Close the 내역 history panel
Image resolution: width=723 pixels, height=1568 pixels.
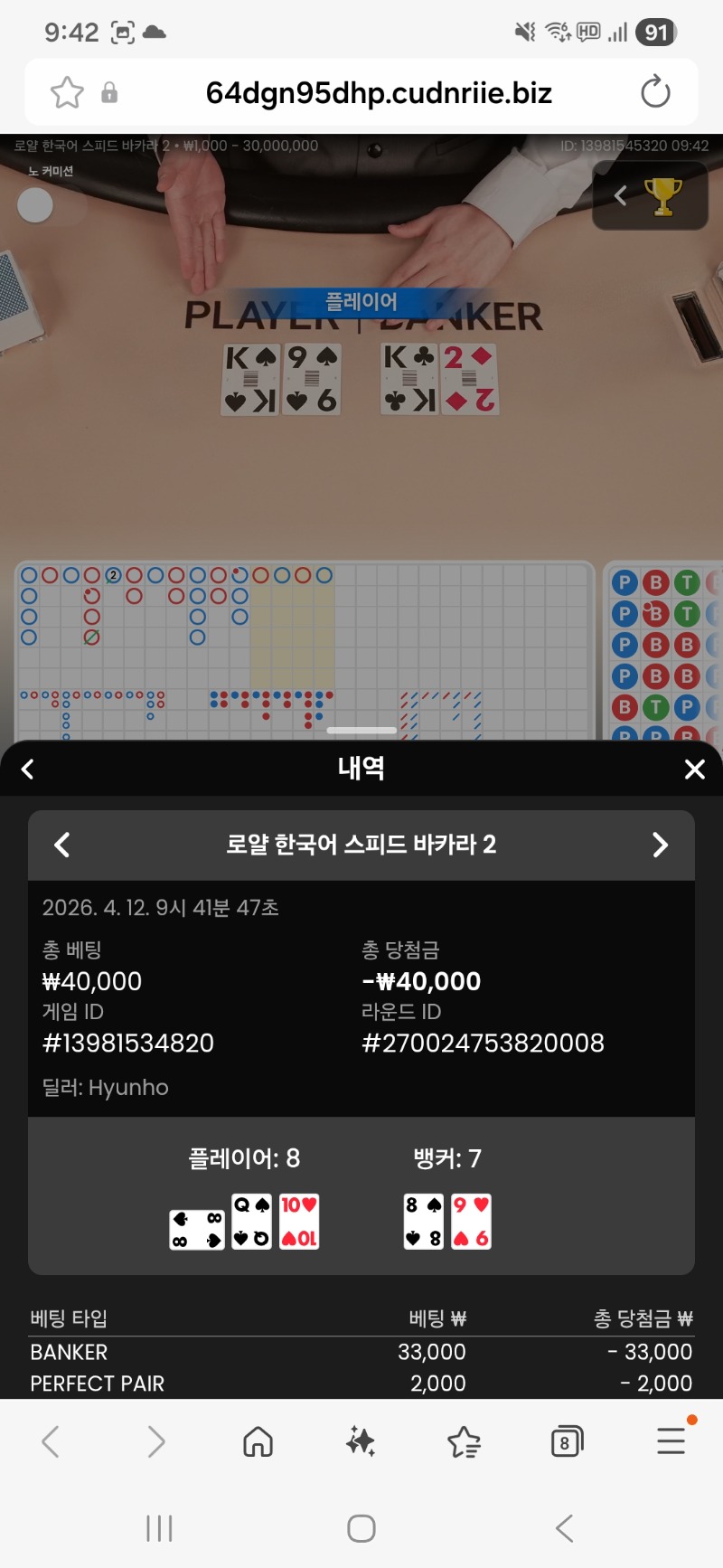coord(694,770)
